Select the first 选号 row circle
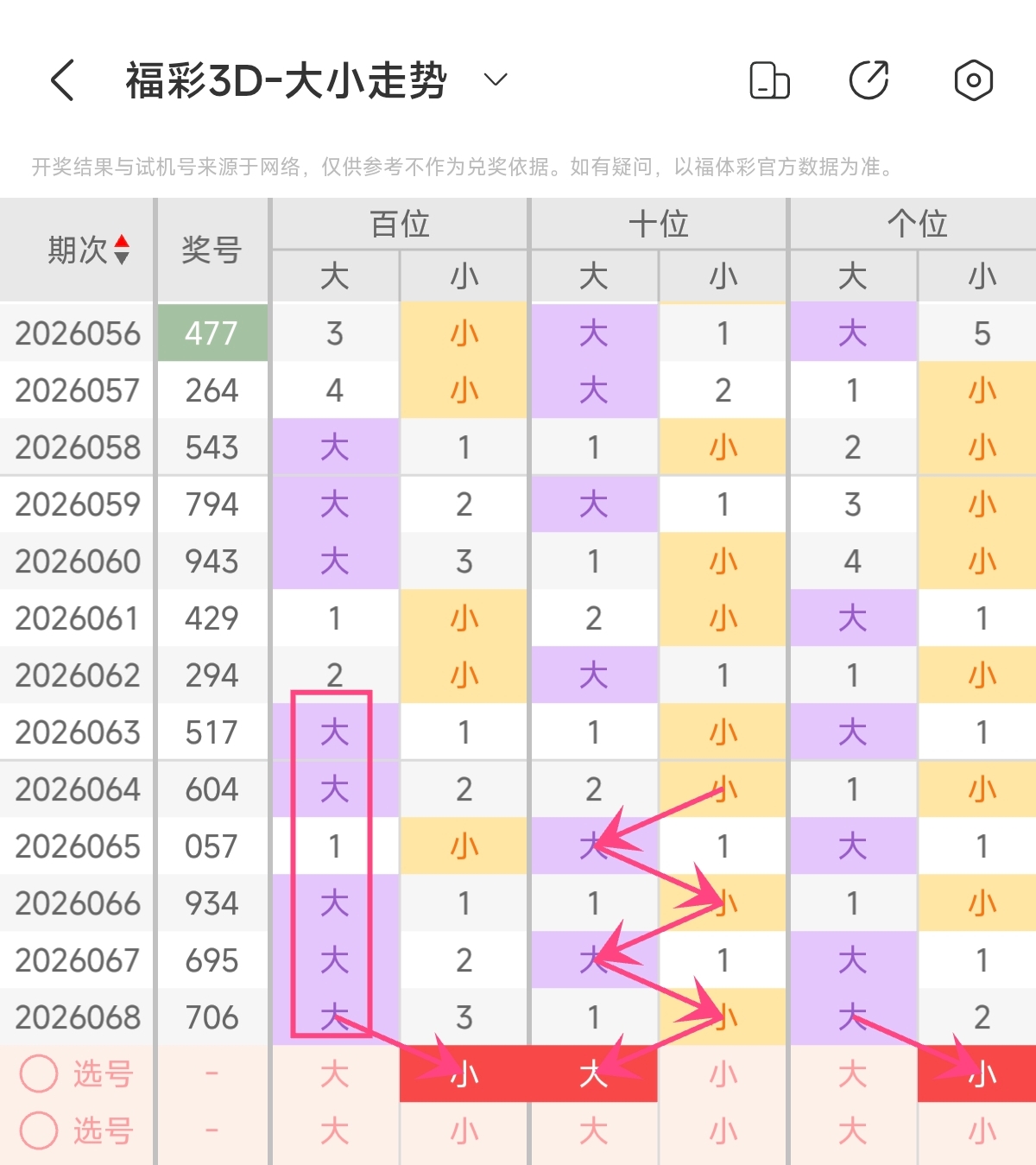This screenshot has height=1165, width=1036. pos(39,1073)
